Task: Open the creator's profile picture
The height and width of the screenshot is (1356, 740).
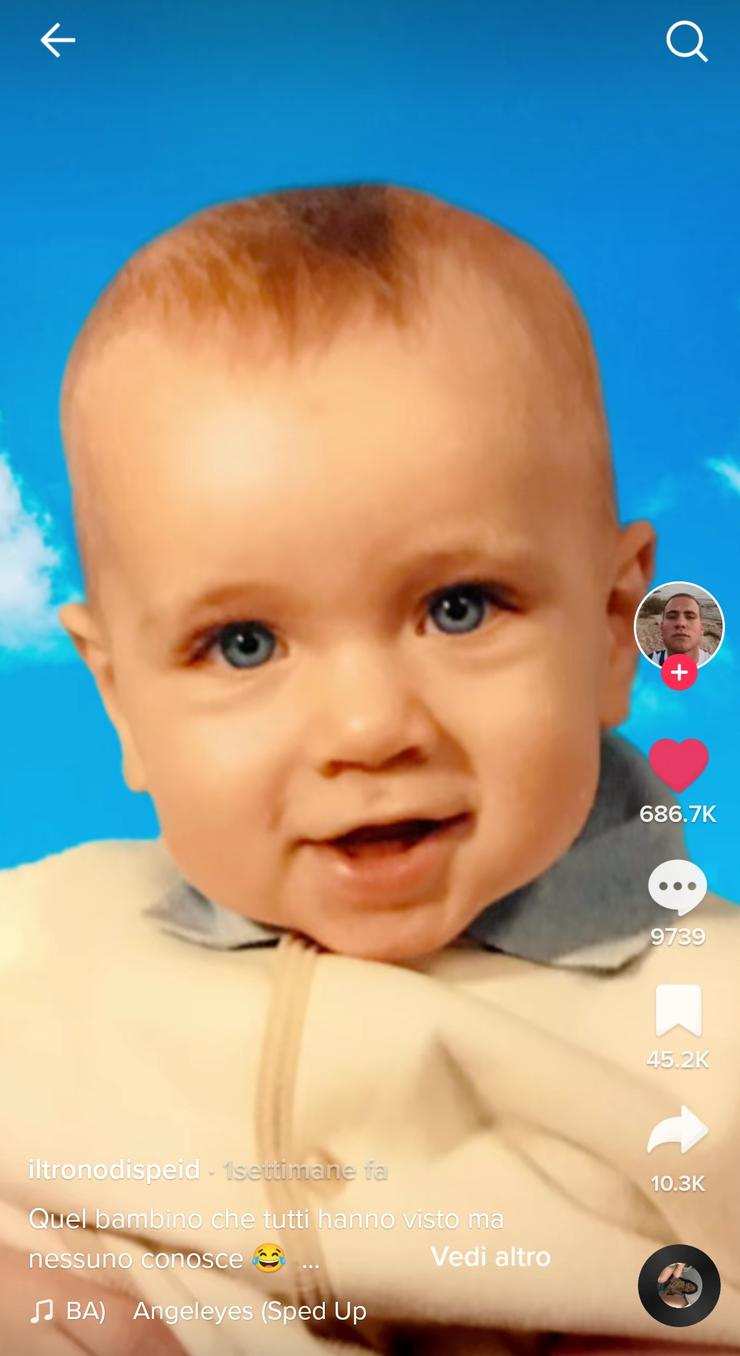Action: coord(678,624)
